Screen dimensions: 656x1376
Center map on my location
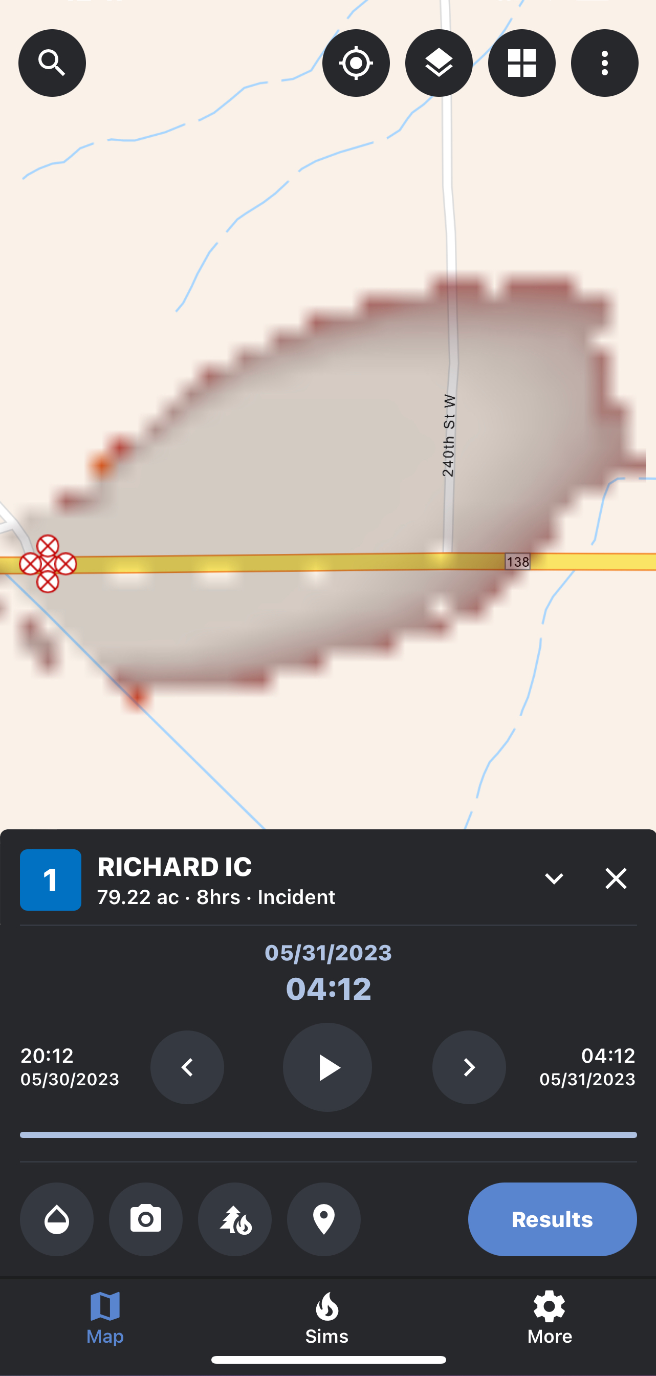pyautogui.click(x=356, y=64)
